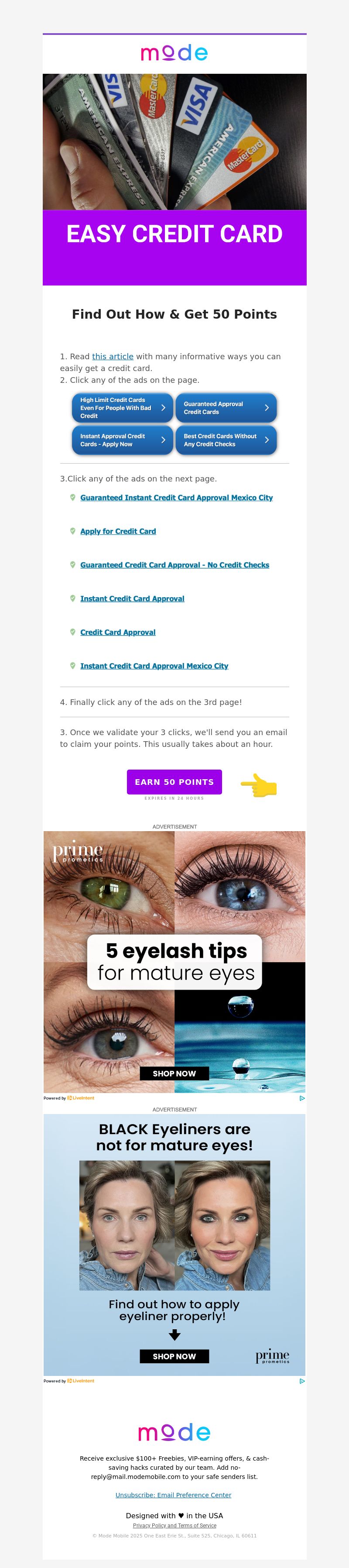Open the 5 eyelash tips advertisement

coord(174,962)
